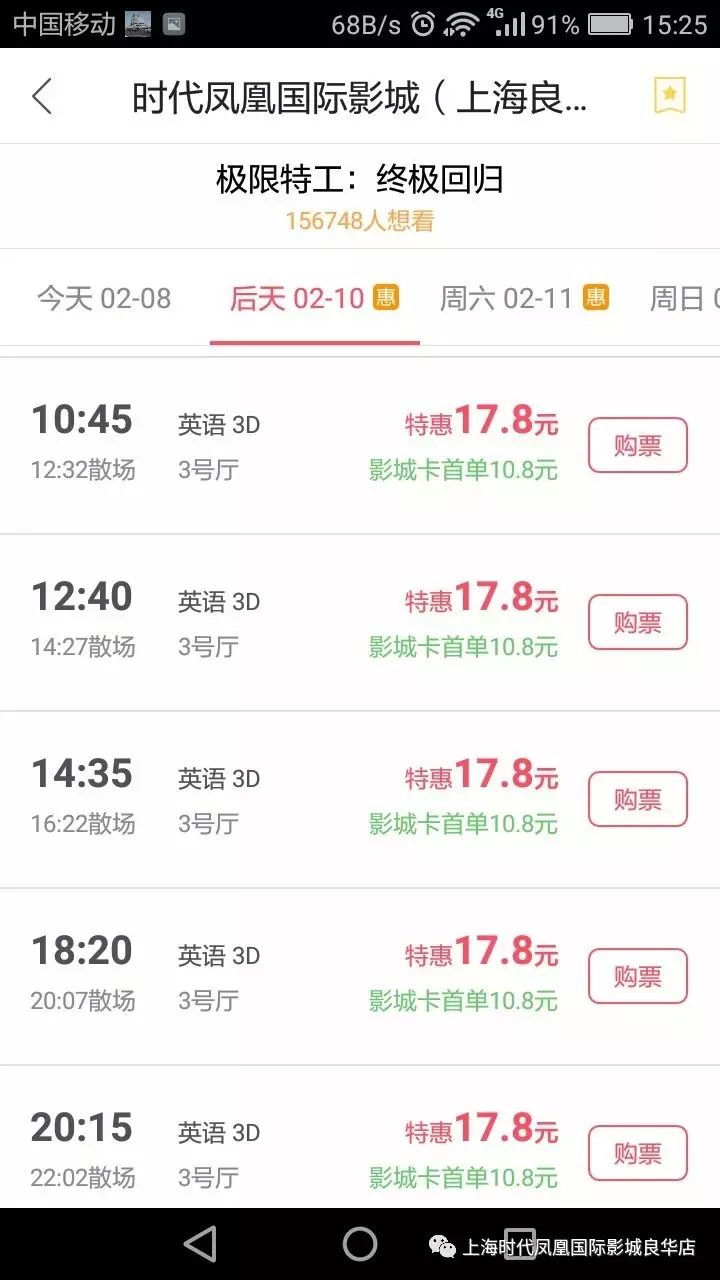
Task: Tap the system home button
Action: coord(360,1244)
